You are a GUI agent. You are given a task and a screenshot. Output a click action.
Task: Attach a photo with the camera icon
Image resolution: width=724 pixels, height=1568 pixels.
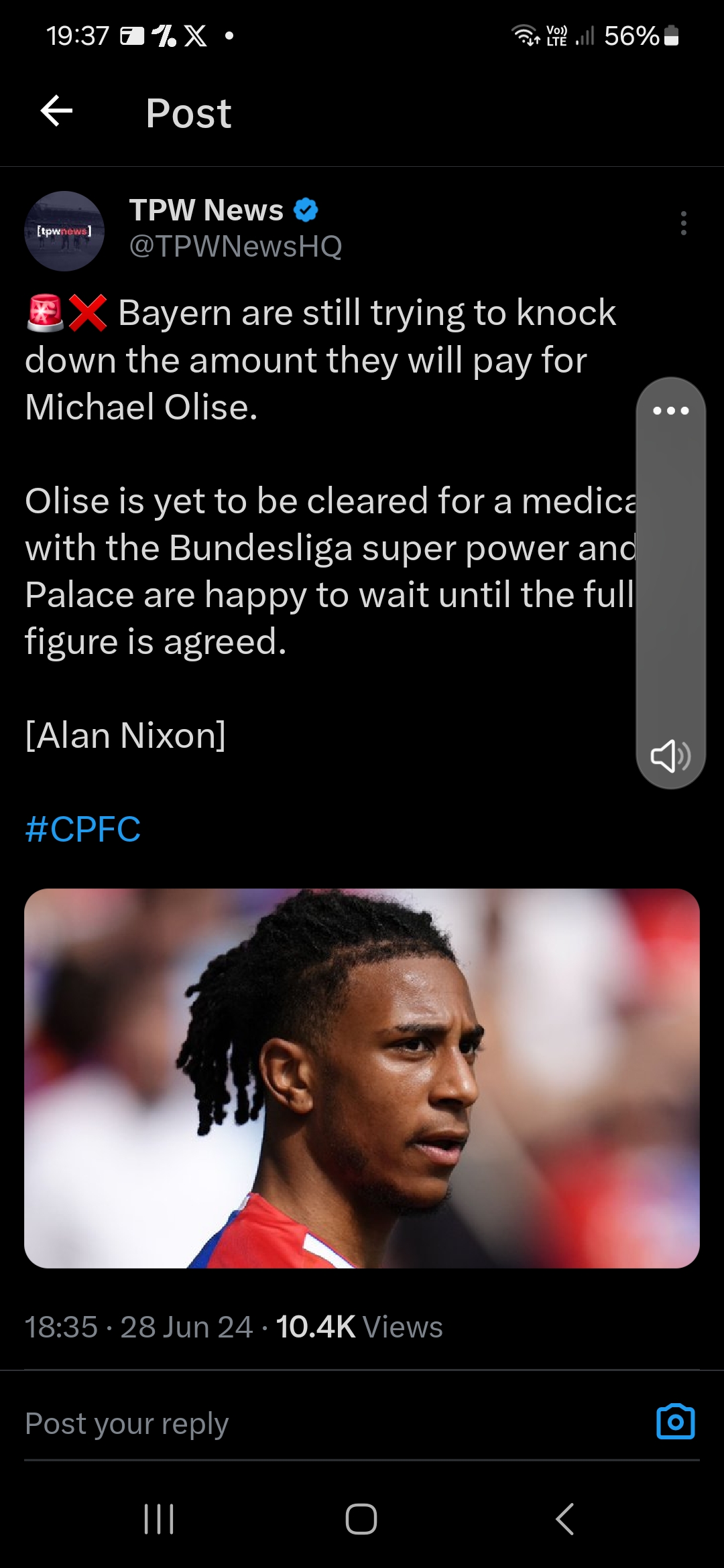click(x=675, y=1421)
